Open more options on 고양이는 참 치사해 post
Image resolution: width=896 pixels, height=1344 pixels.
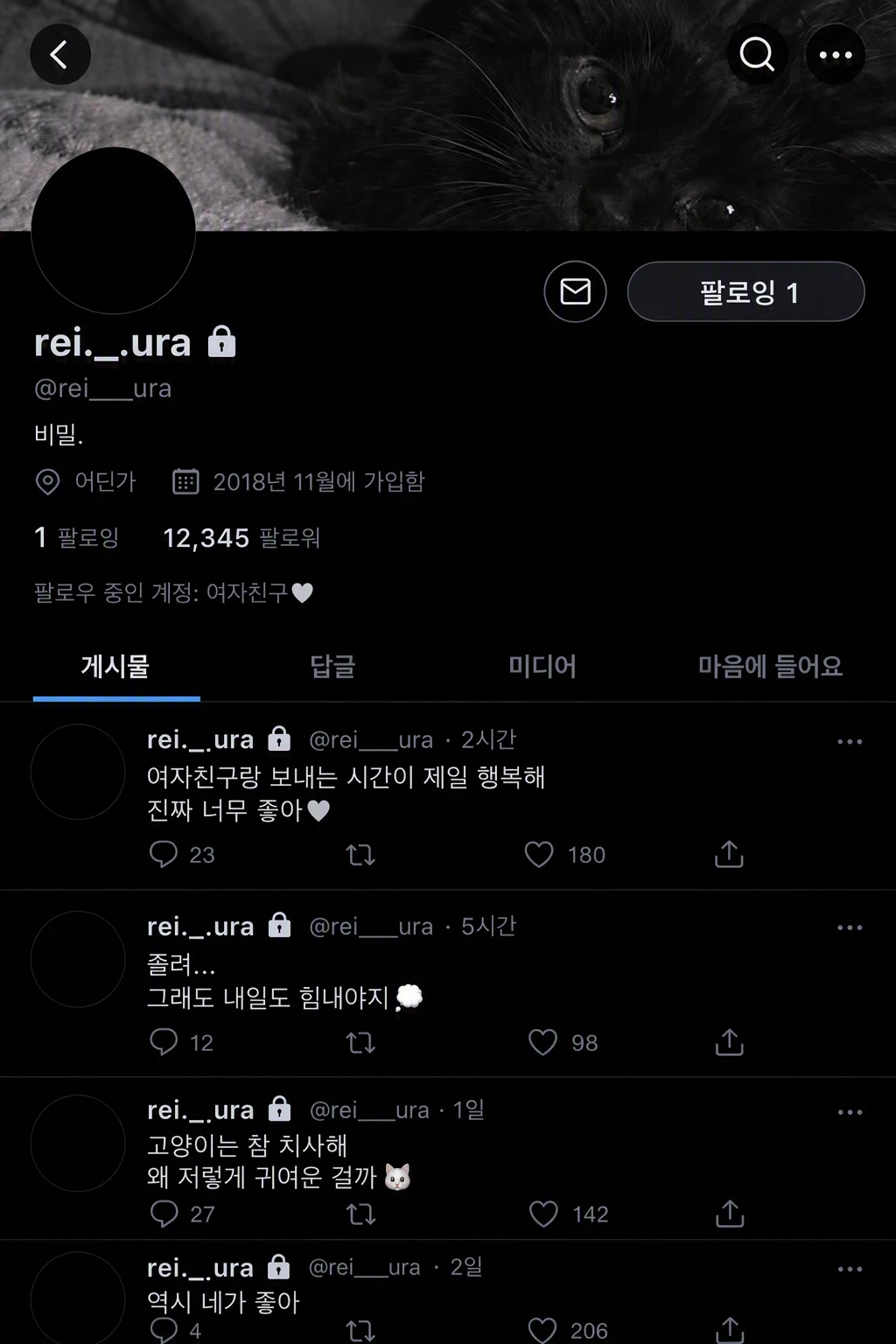click(x=850, y=1112)
